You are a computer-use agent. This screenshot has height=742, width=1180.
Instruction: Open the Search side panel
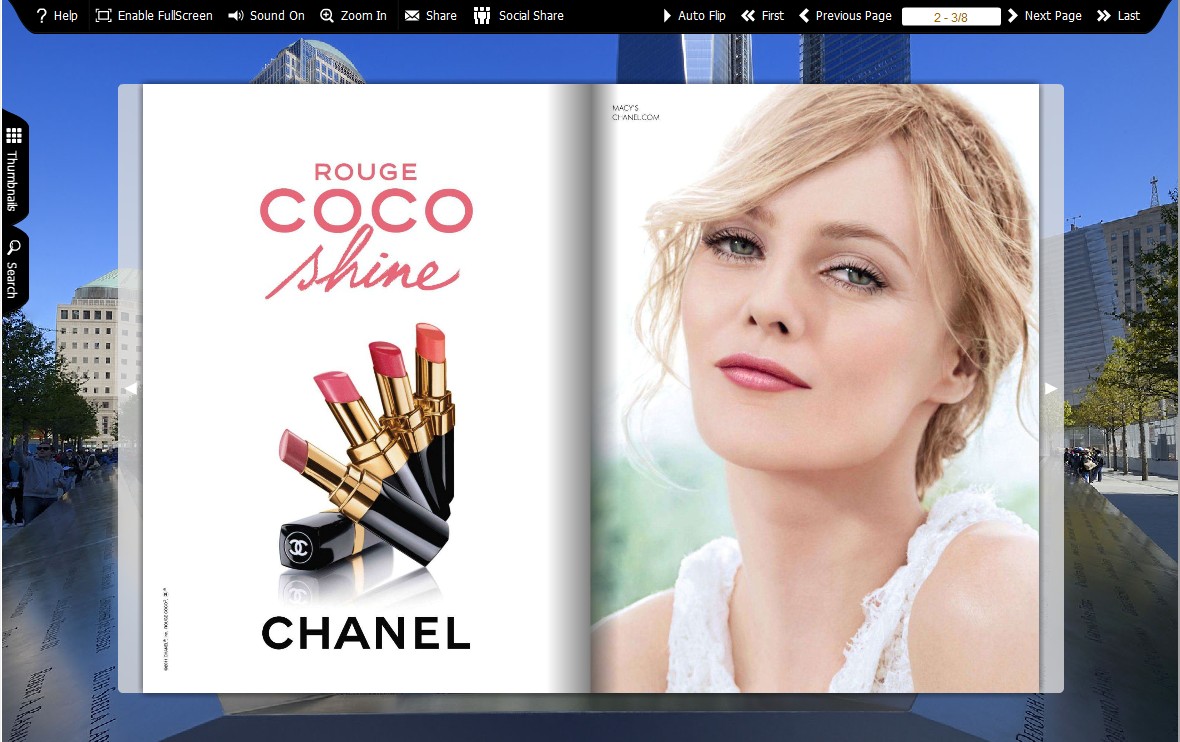pos(14,269)
